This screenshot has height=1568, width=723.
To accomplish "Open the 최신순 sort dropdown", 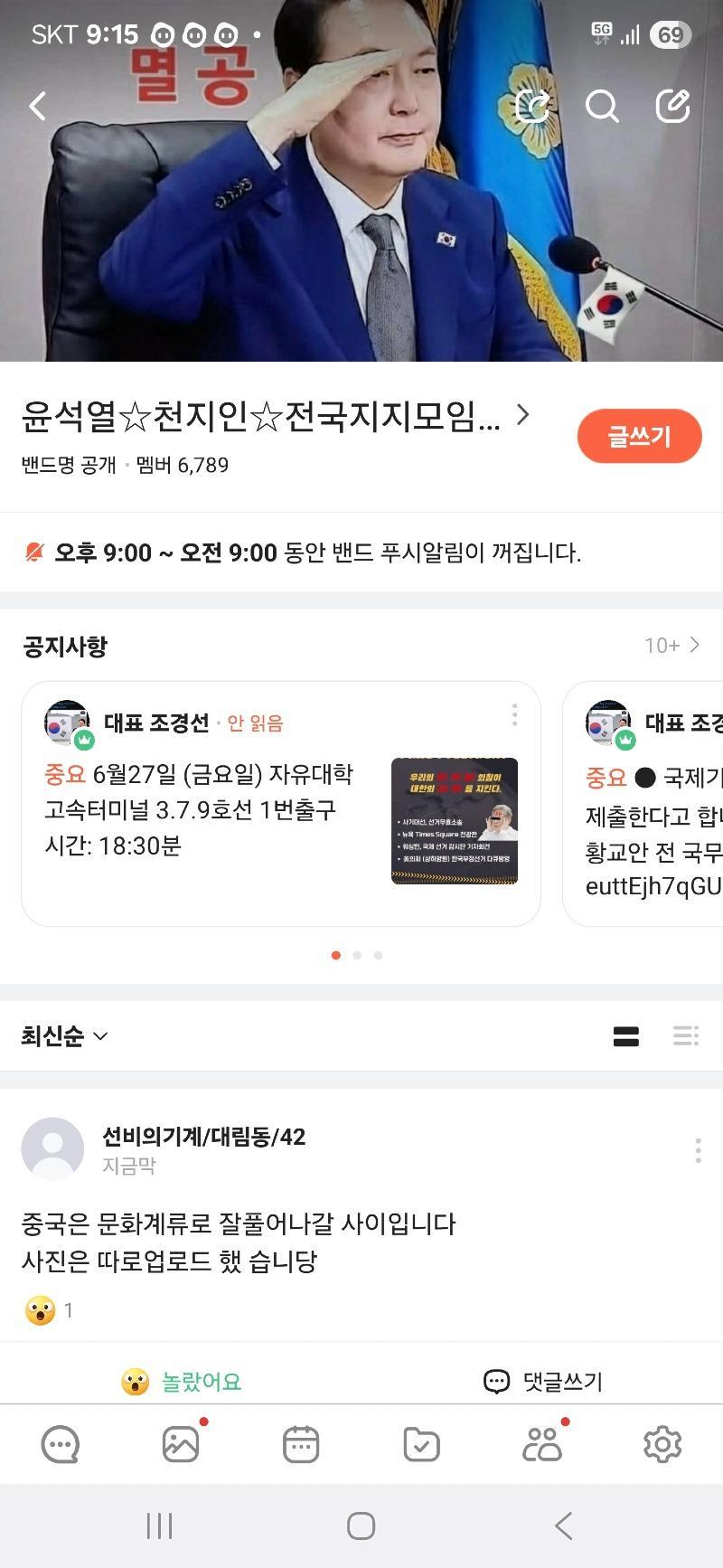I will pos(63,1036).
